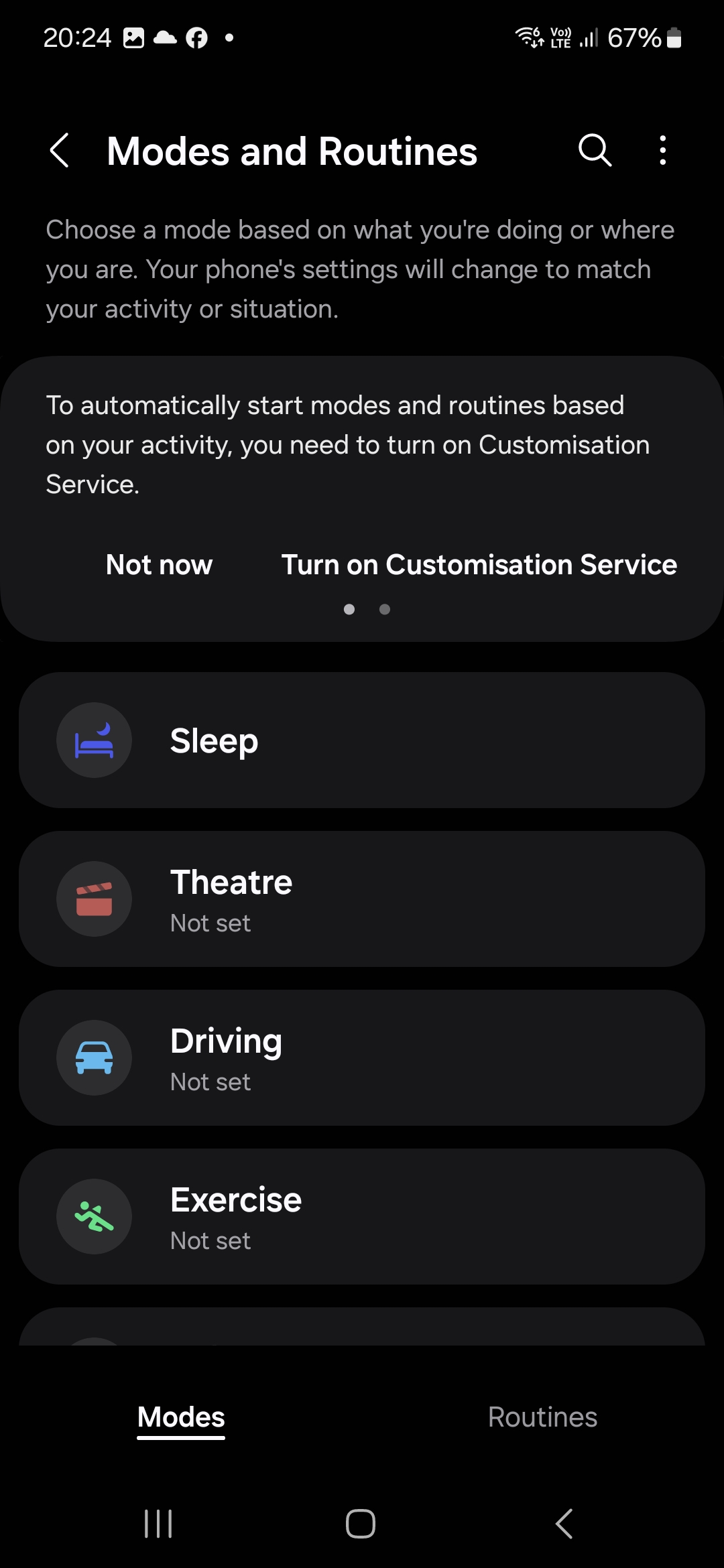Open the Sleep mode
The height and width of the screenshot is (1568, 724).
click(362, 740)
